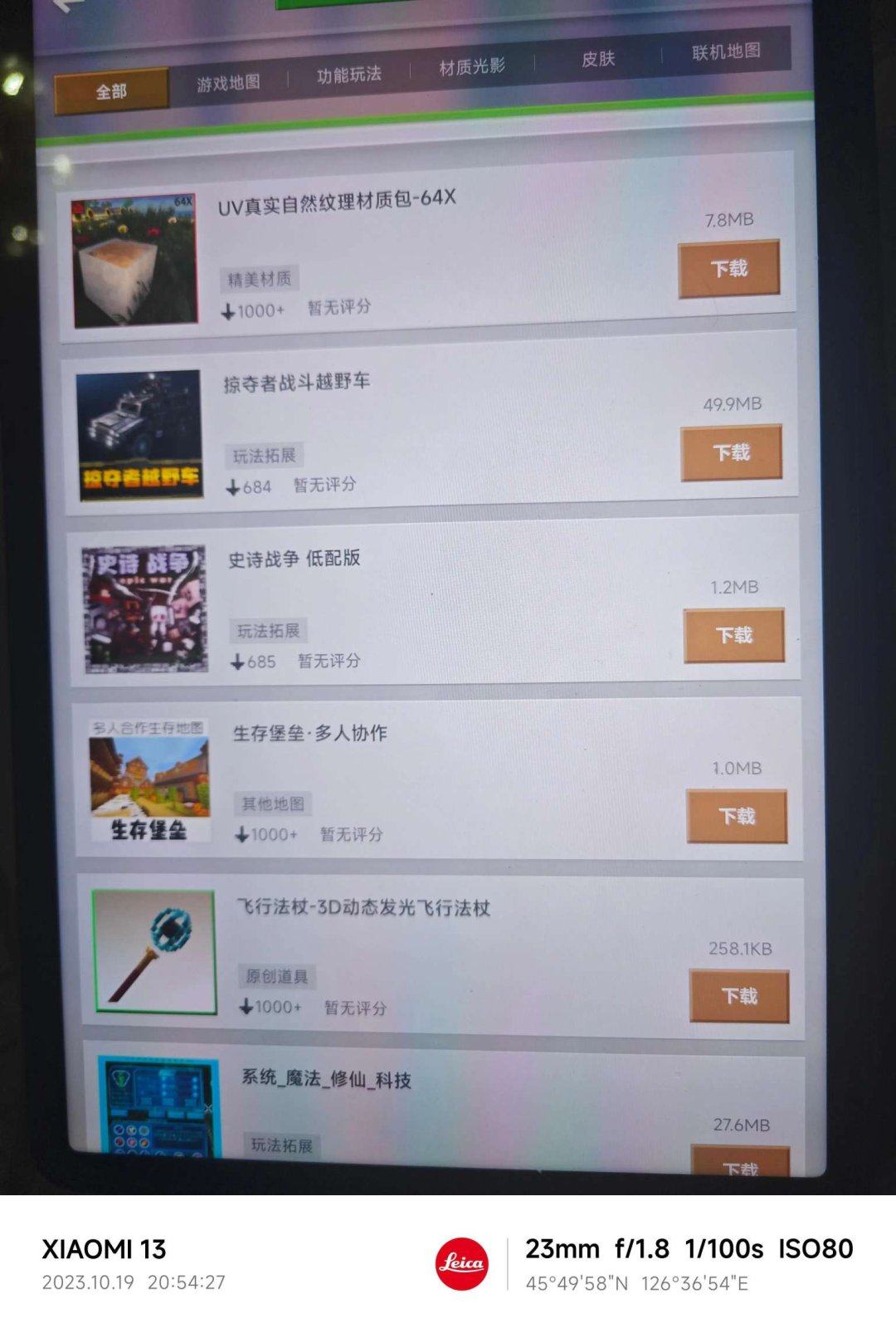Switch to the 游戏地图 tab
The height and width of the screenshot is (1333, 896).
pyautogui.click(x=228, y=83)
